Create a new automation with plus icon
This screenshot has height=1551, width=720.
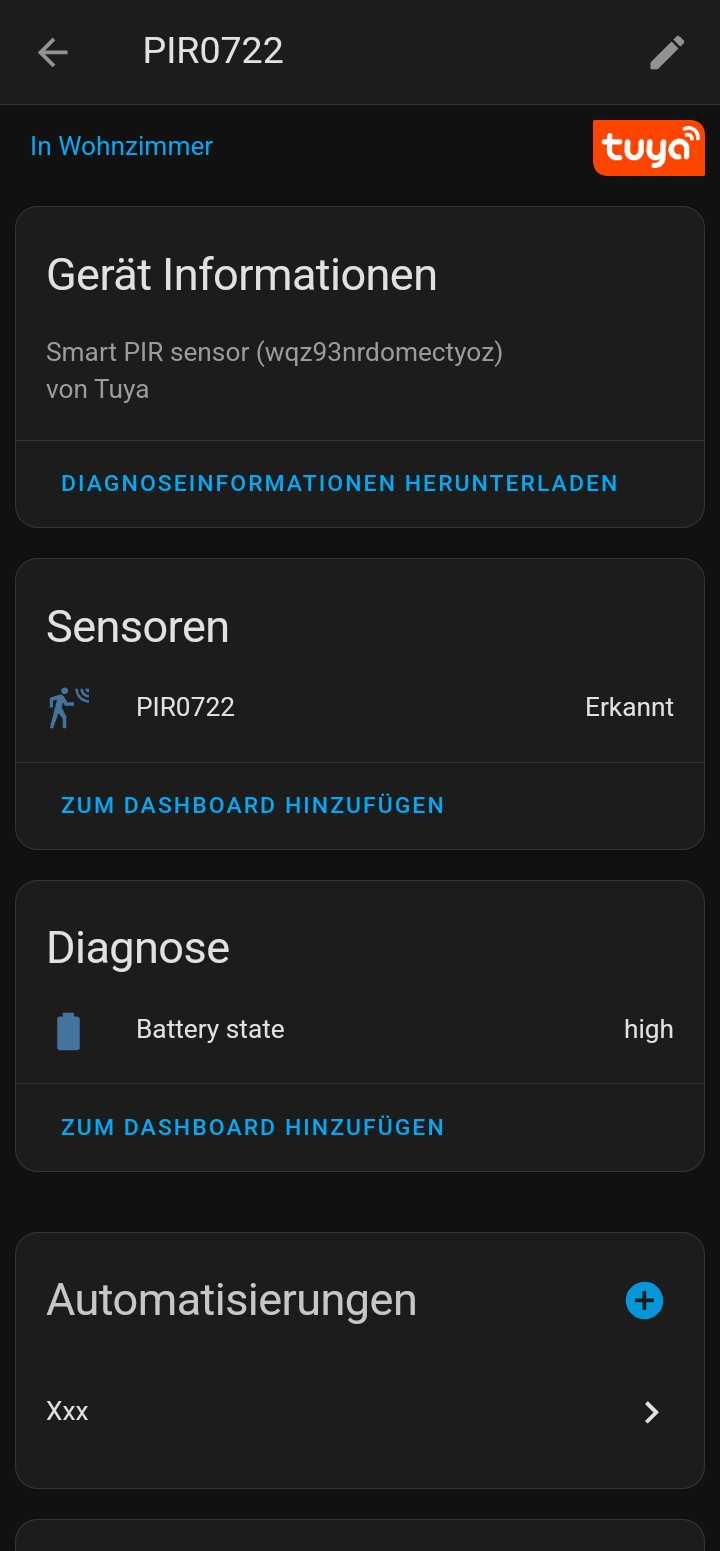click(644, 1301)
